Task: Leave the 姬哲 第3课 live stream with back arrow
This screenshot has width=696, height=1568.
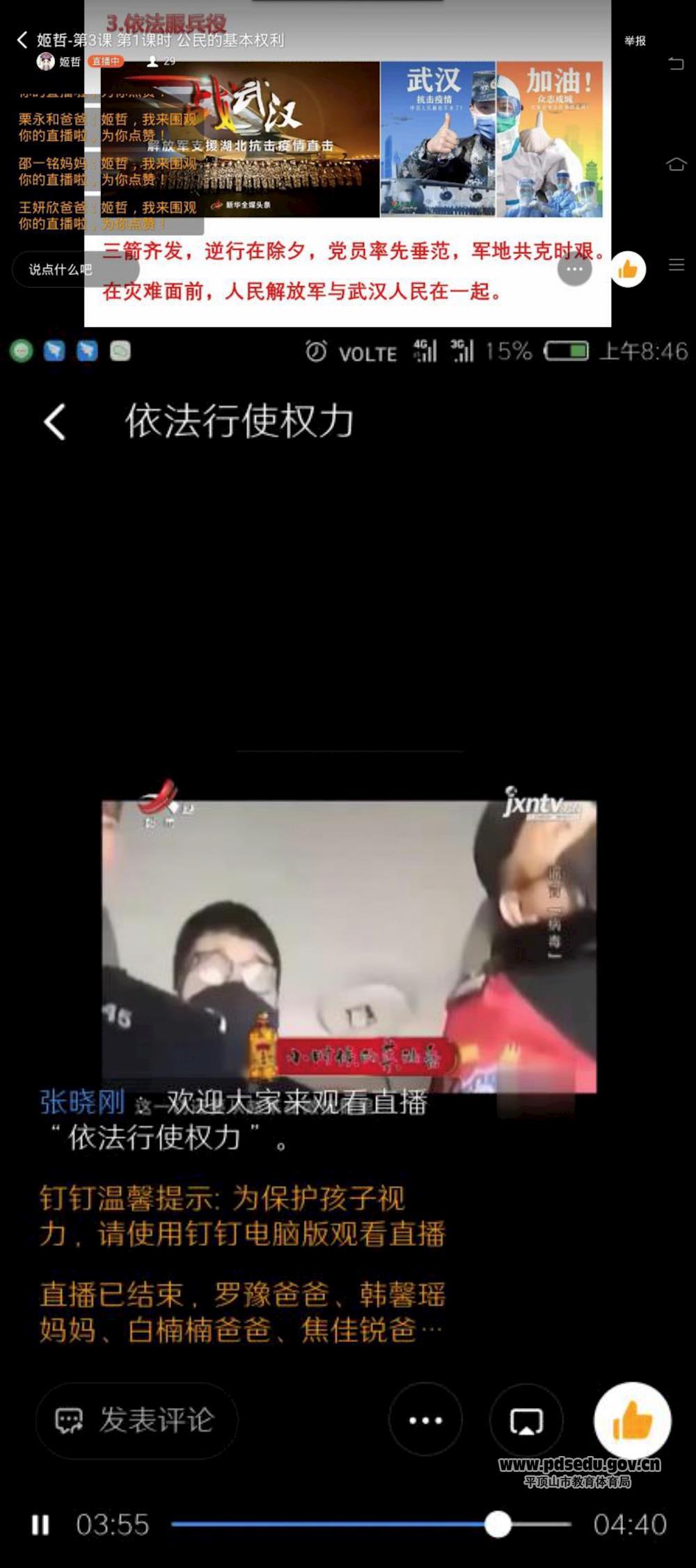Action: click(x=22, y=40)
